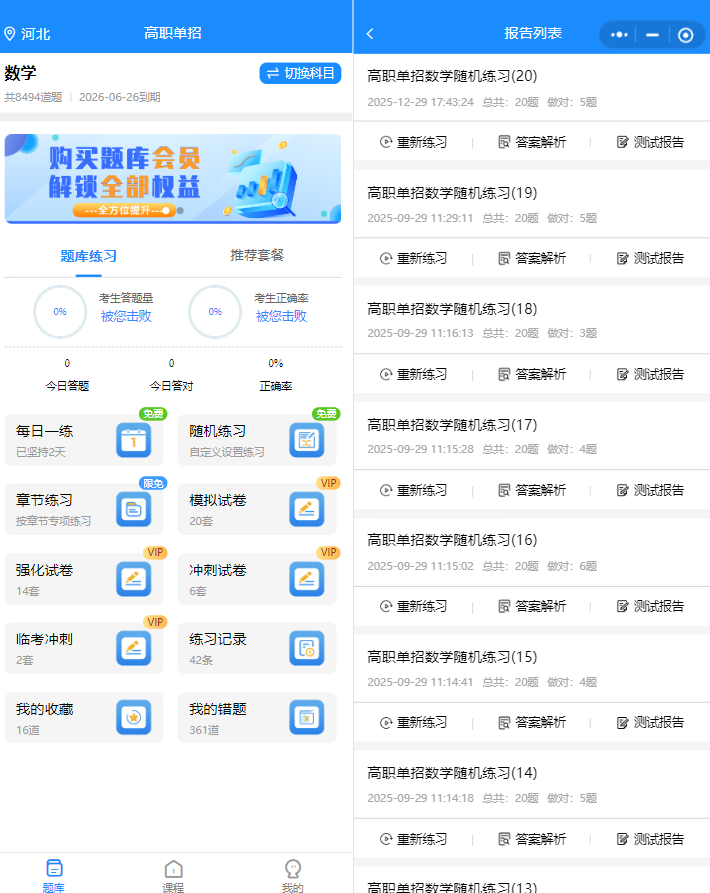The image size is (710, 893).
Task: Open 章节练习
Action: (84, 509)
